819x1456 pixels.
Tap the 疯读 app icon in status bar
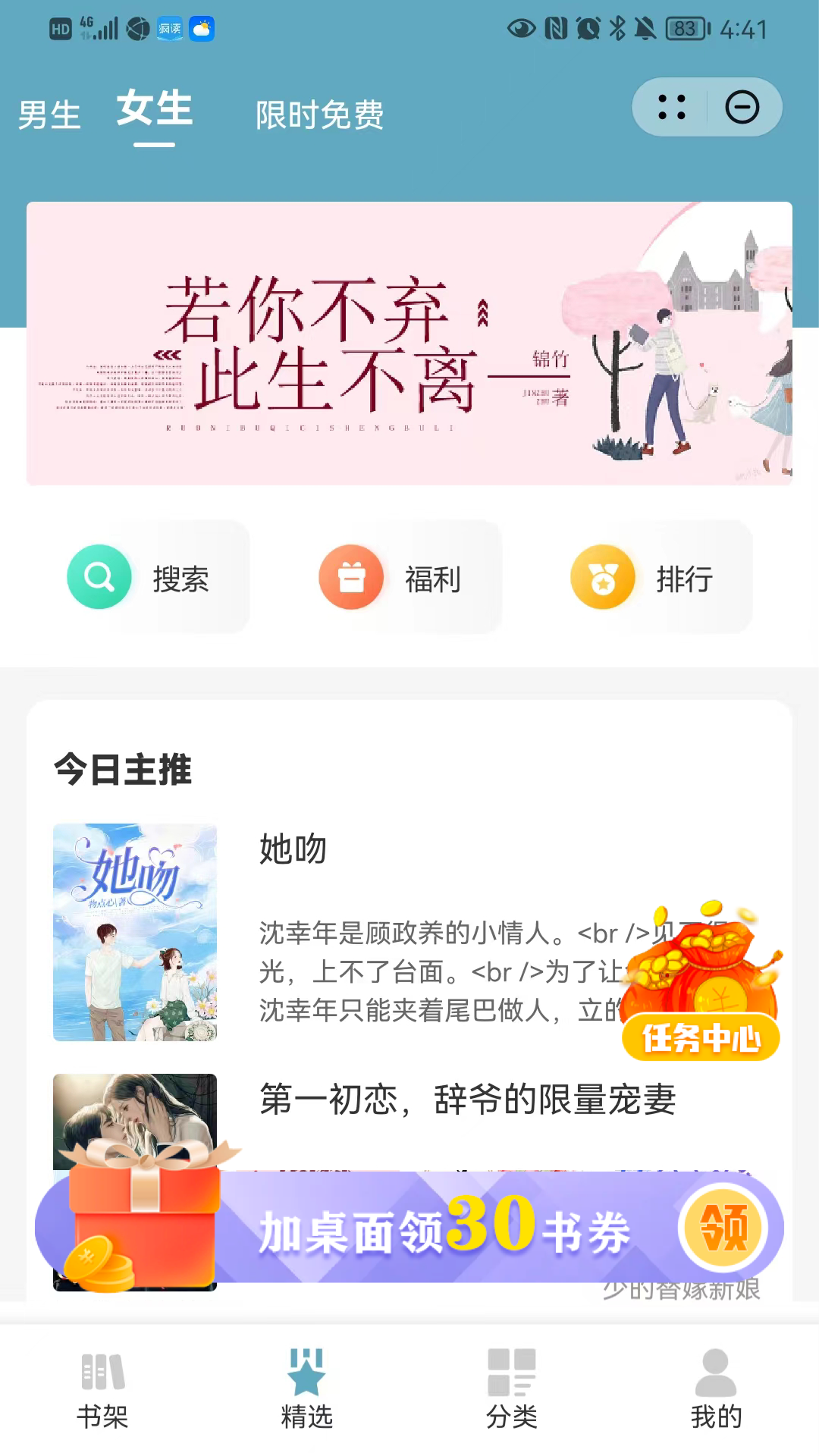(x=168, y=28)
